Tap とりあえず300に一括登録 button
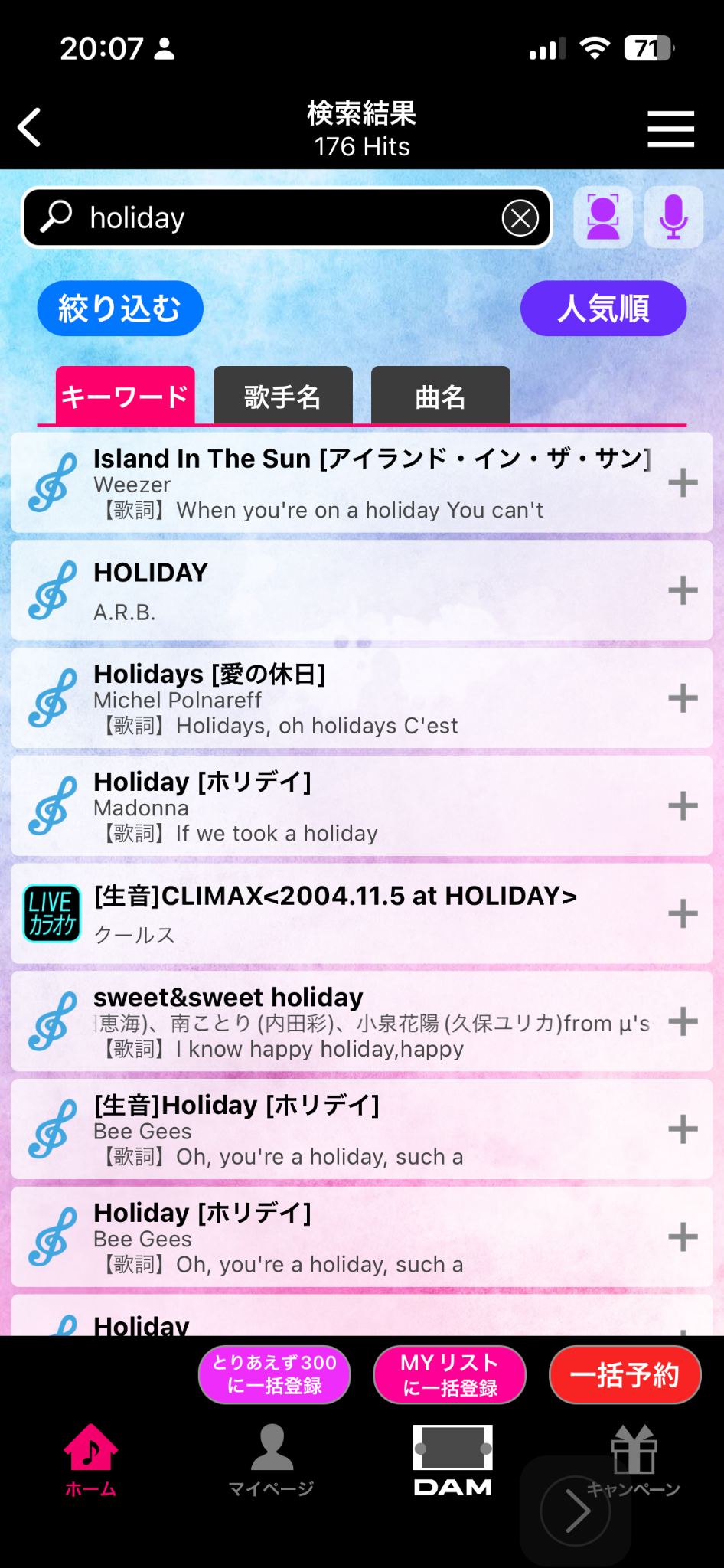 [x=275, y=1375]
